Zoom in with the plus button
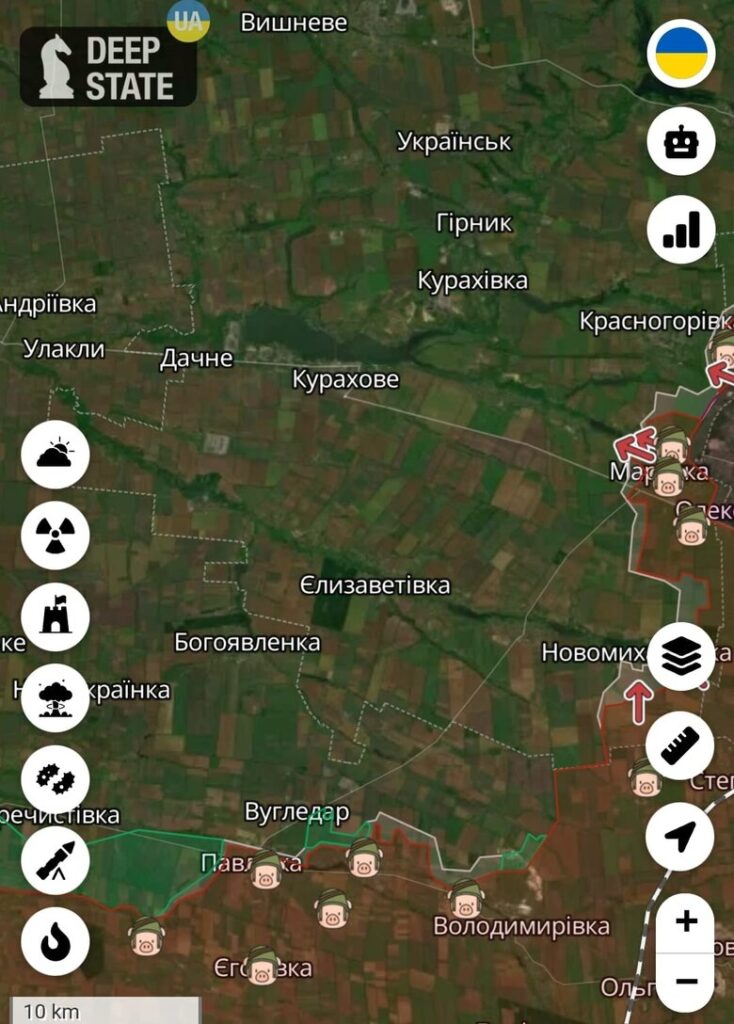 pos(686,921)
